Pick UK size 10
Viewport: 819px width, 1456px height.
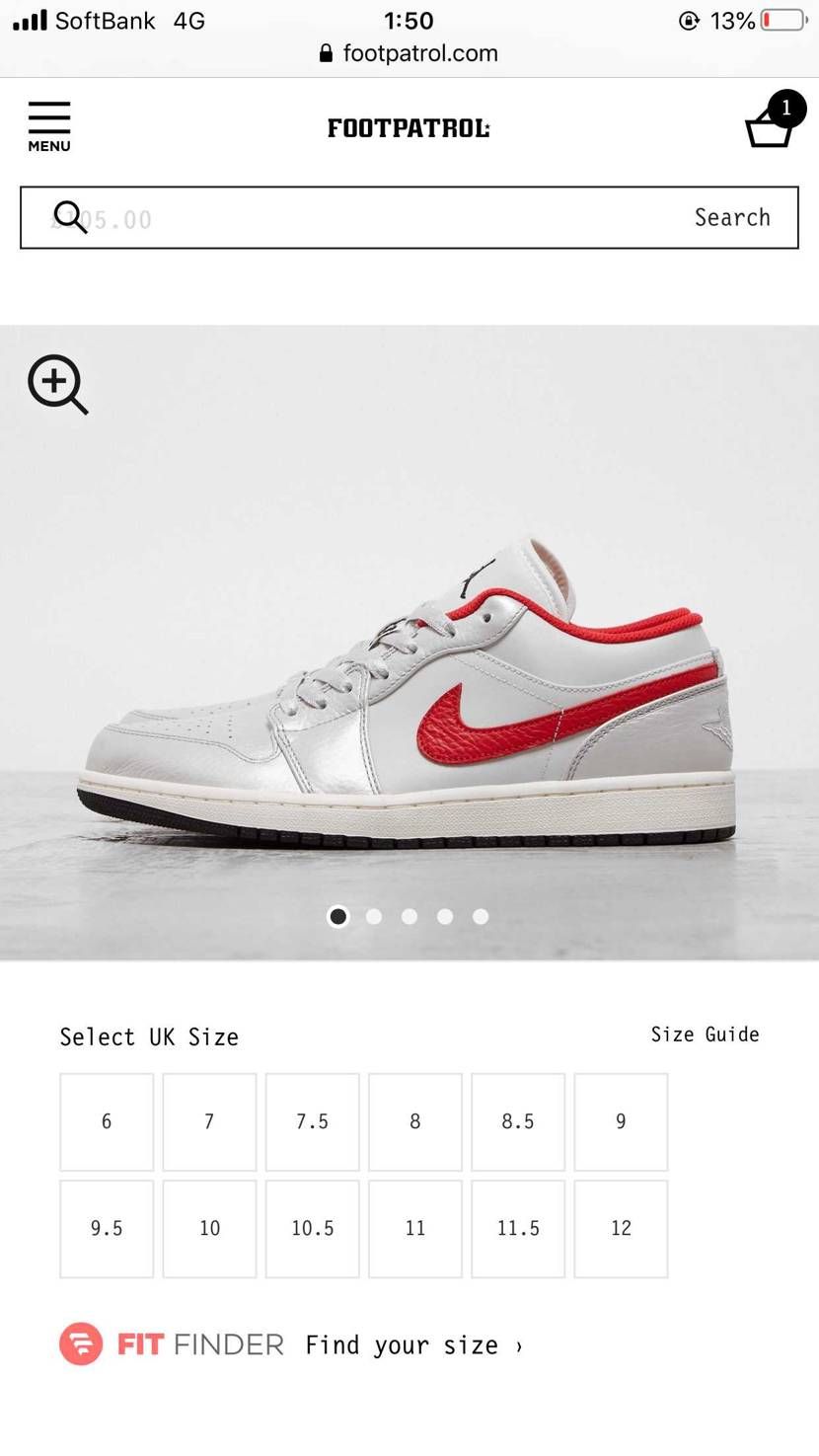pyautogui.click(x=209, y=1229)
